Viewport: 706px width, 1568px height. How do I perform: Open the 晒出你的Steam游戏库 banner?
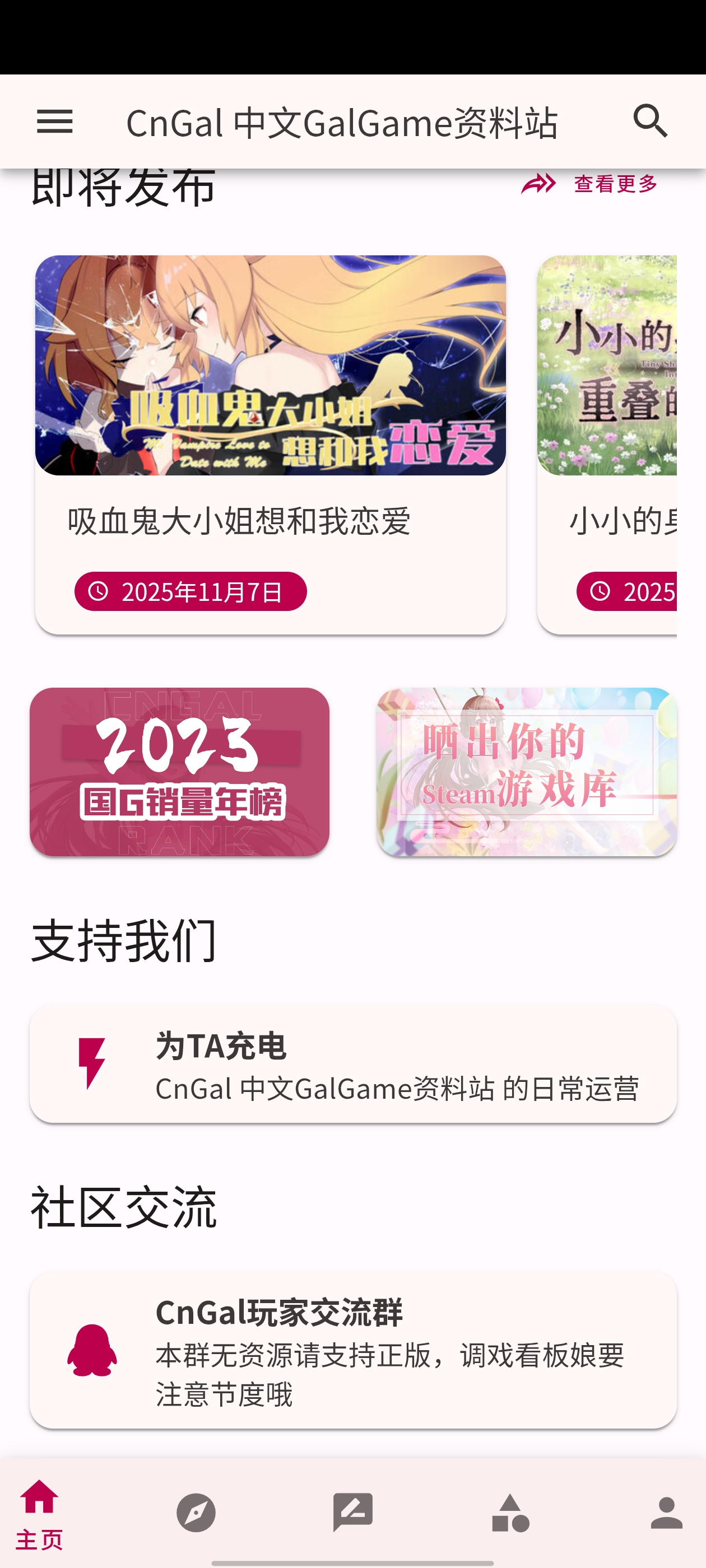click(526, 772)
